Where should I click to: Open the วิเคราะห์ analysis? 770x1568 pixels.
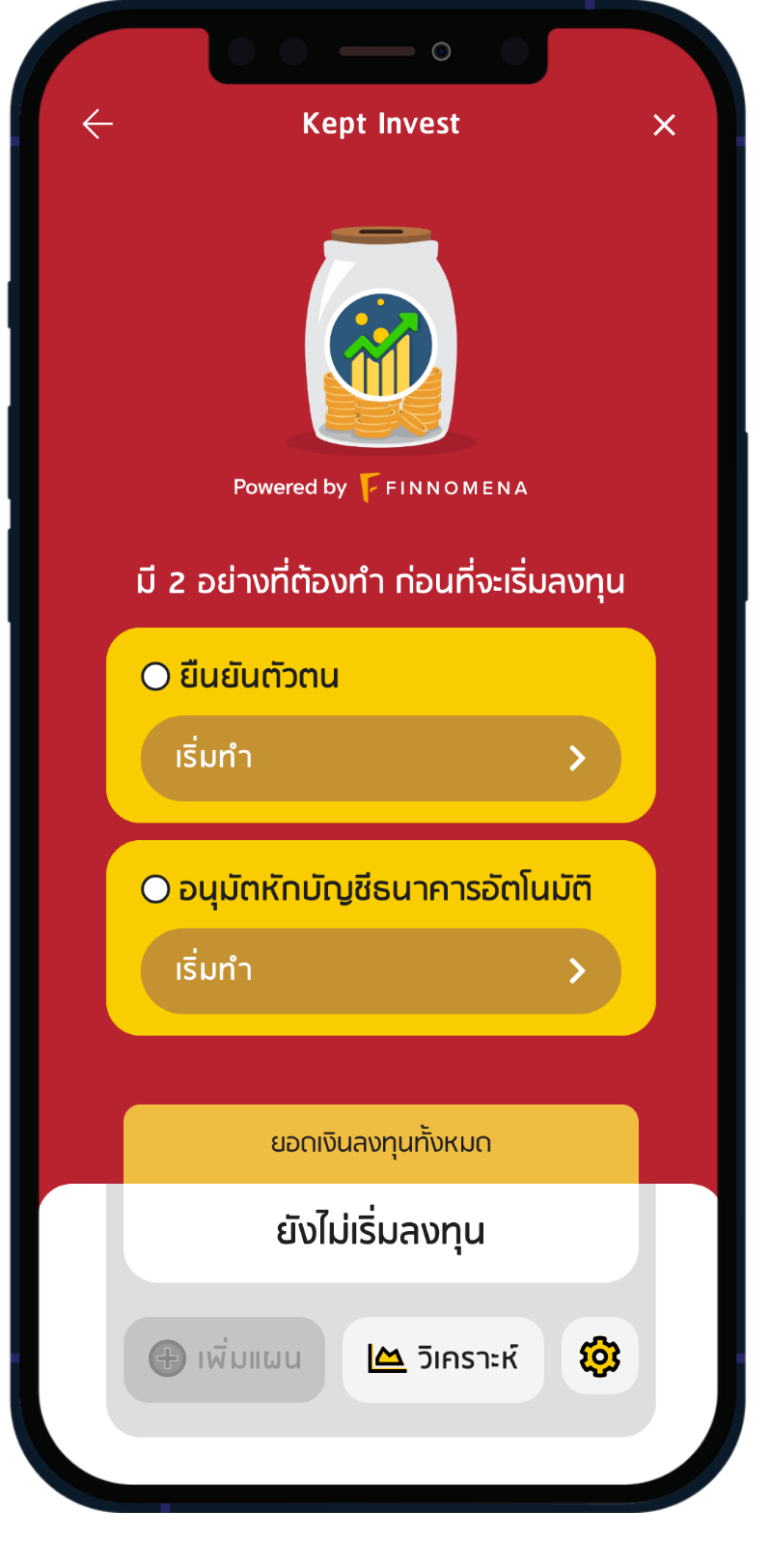coord(443,1358)
